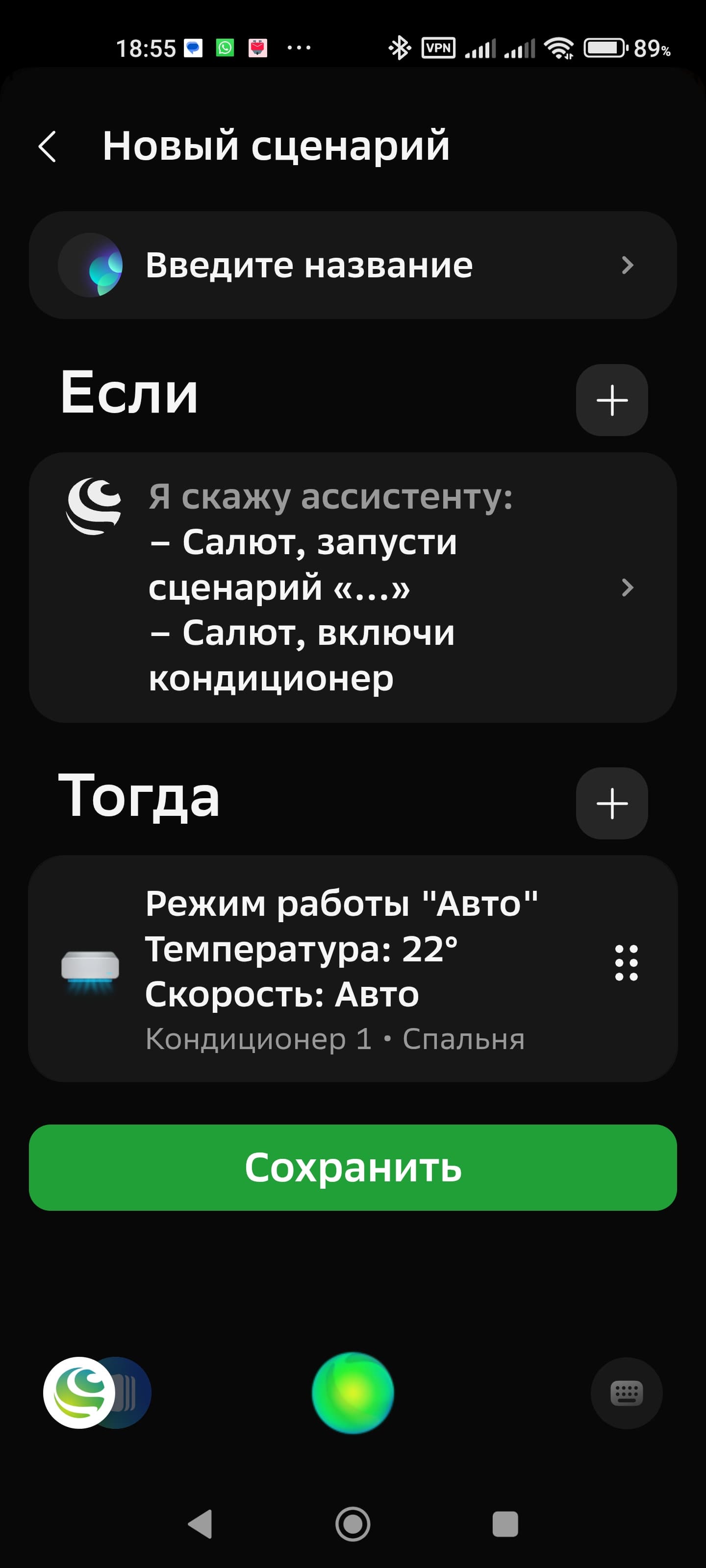Tap the system home button
This screenshot has width=706, height=1568.
353,1524
